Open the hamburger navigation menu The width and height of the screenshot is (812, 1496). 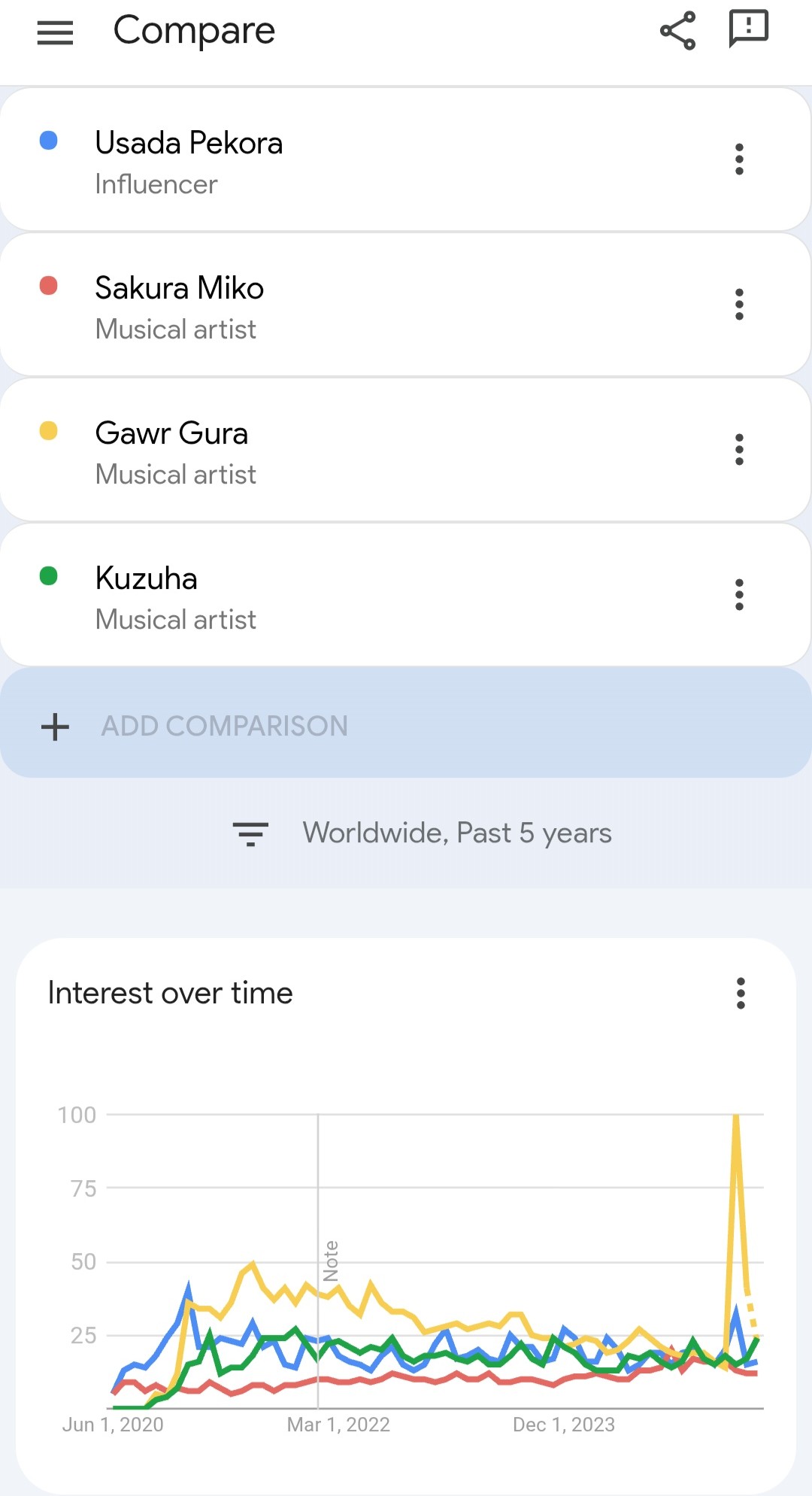[x=55, y=32]
